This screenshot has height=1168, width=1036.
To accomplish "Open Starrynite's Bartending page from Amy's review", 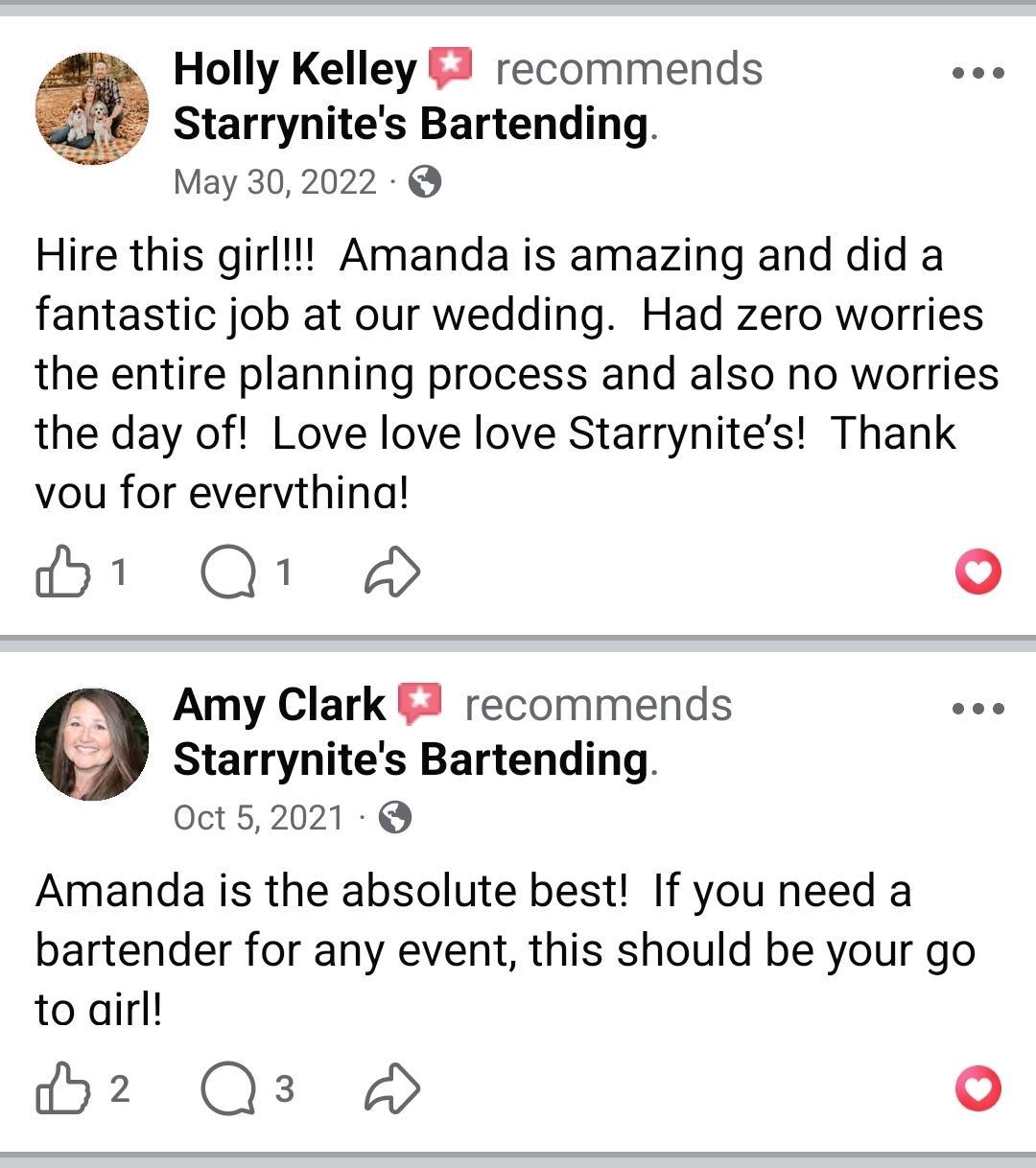I will point(411,760).
